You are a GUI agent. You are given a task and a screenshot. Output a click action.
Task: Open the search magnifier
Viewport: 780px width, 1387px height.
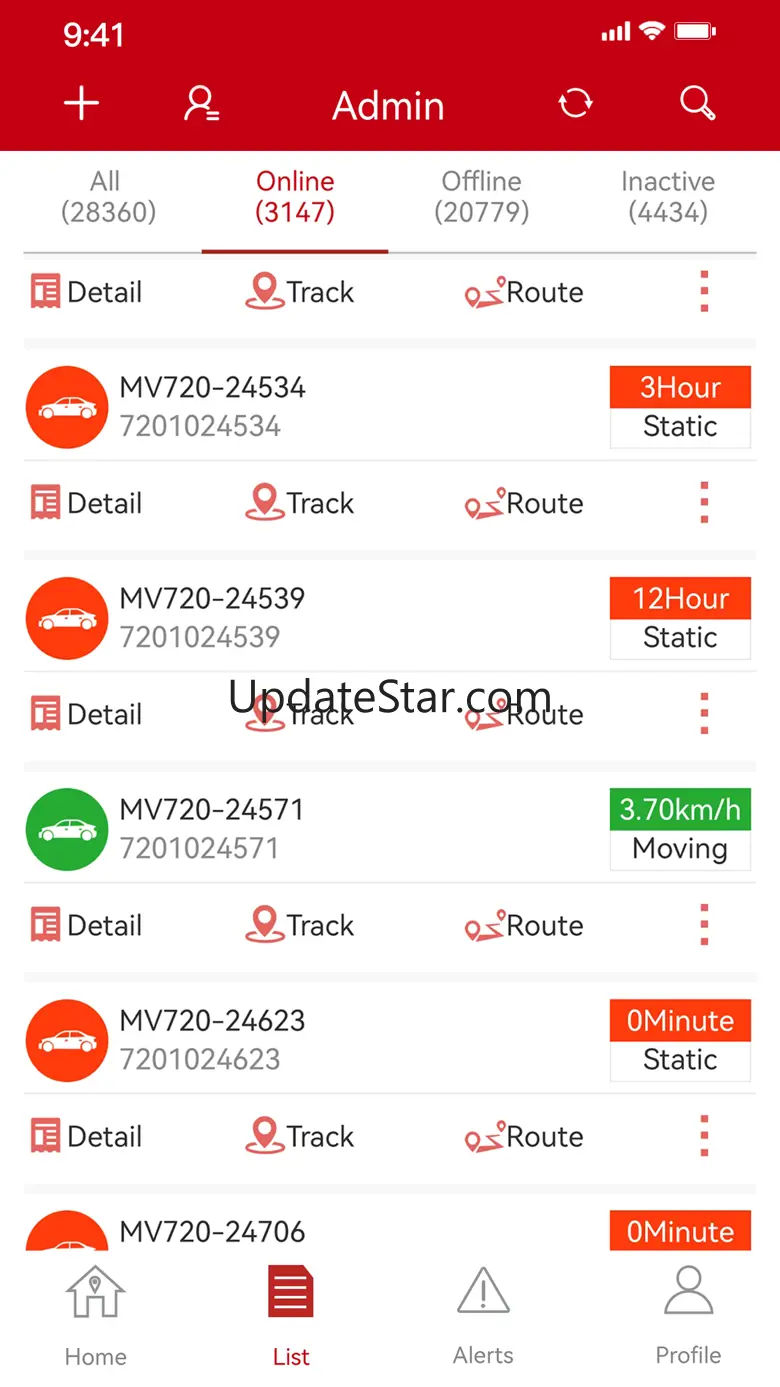[x=696, y=103]
